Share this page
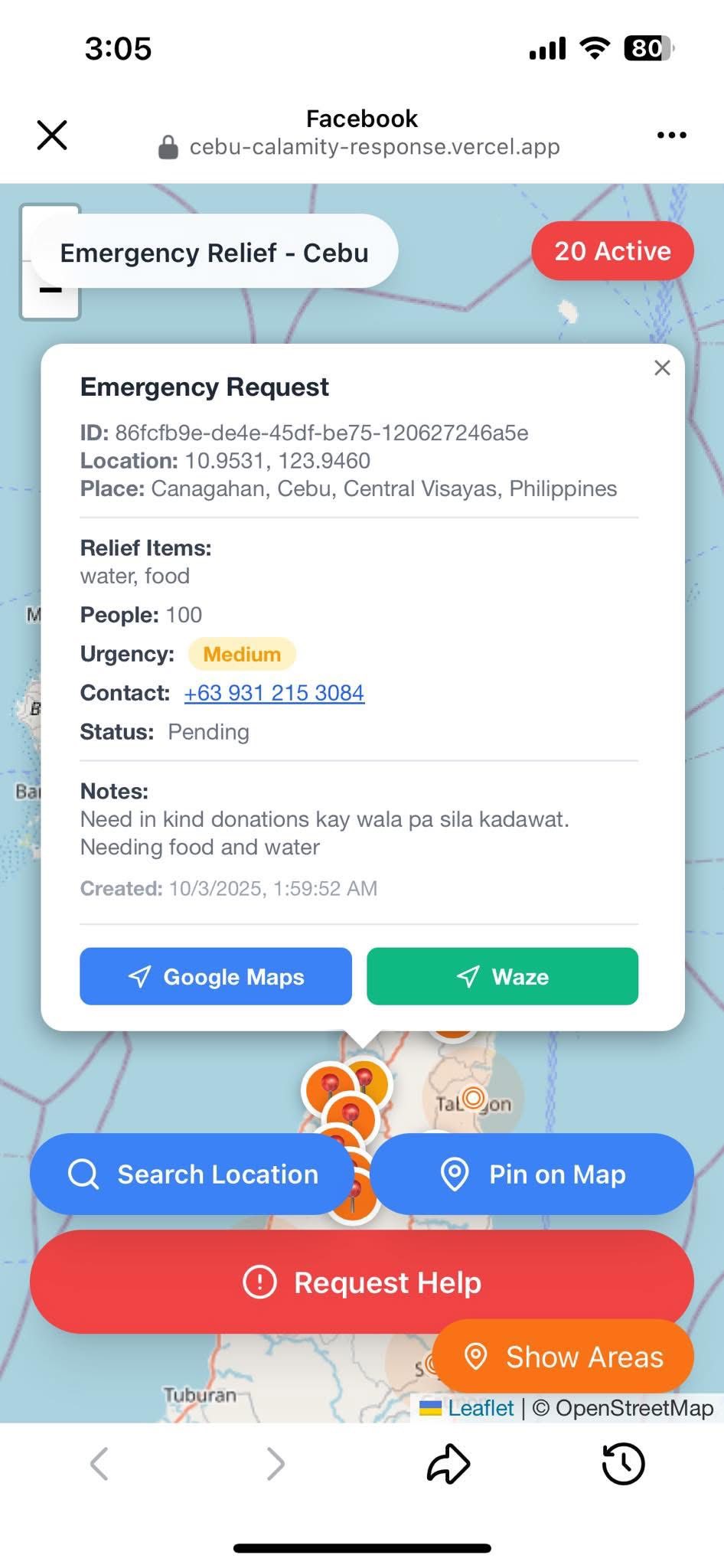Viewport: 724px width, 1568px height. 448,1464
